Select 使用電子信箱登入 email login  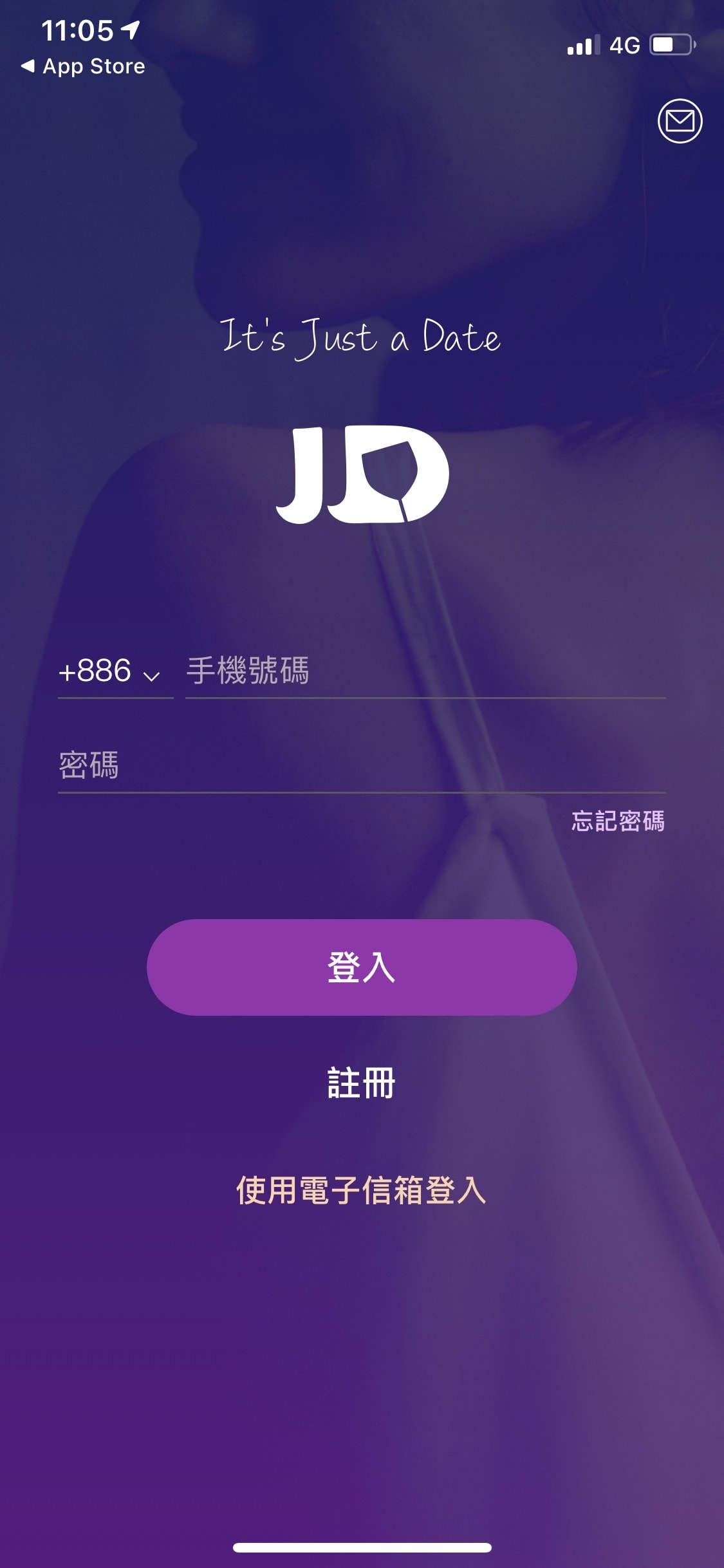tap(362, 1190)
